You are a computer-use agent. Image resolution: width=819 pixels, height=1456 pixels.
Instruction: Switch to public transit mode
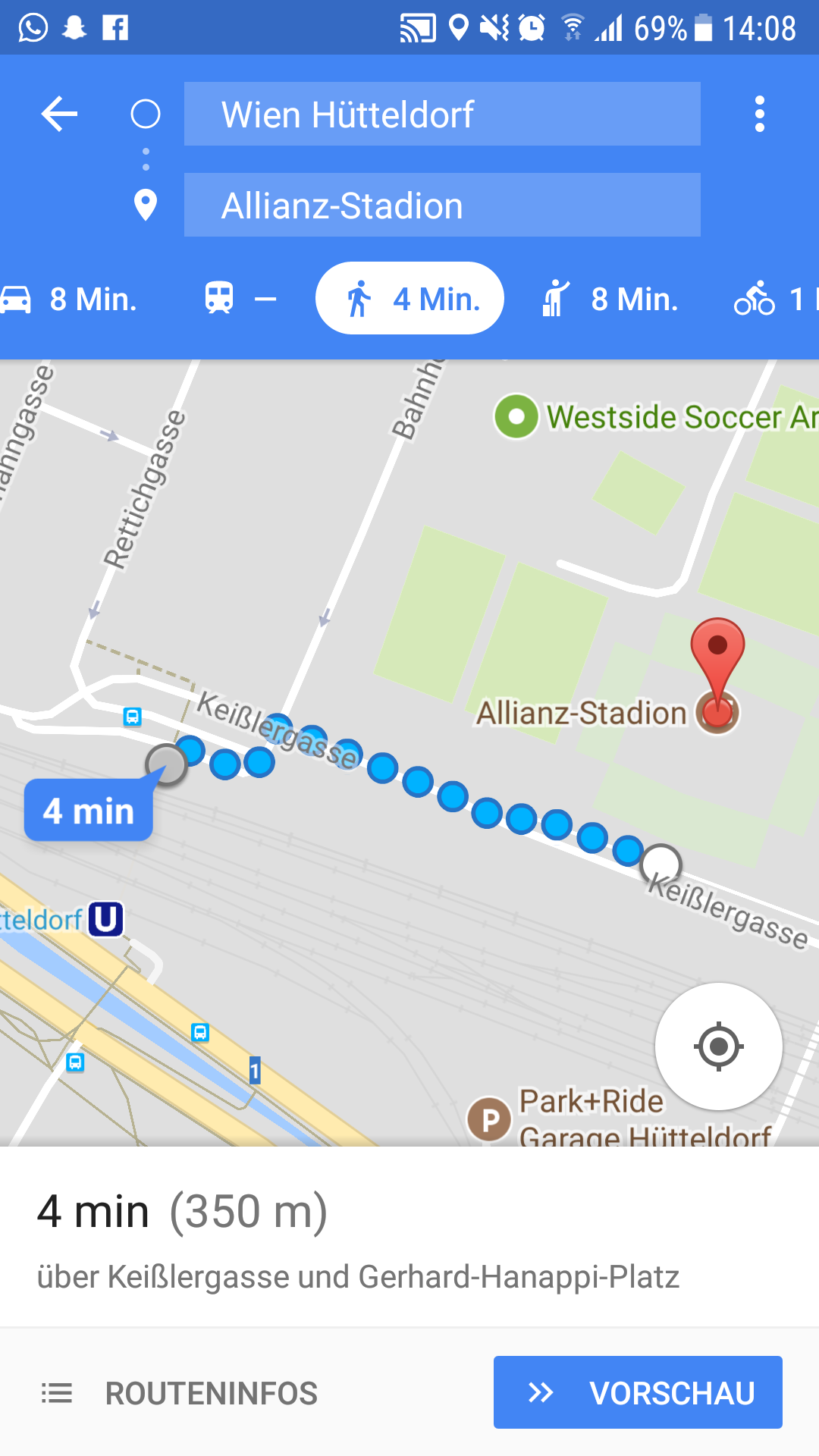240,299
